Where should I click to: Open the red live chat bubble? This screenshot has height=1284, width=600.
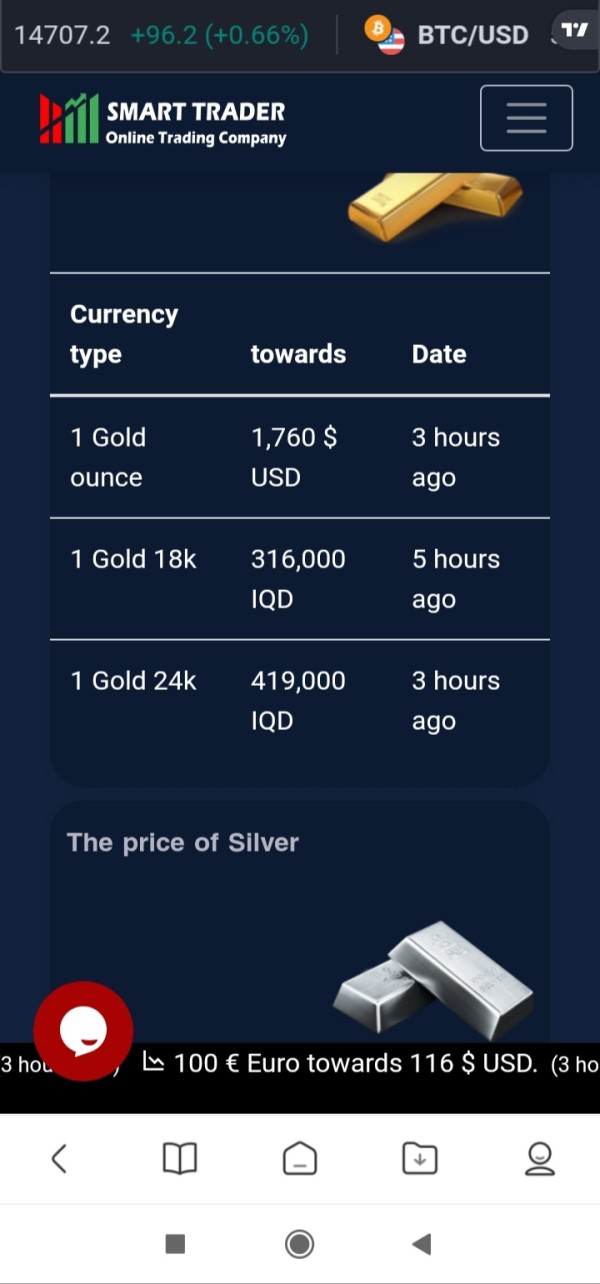point(83,1031)
